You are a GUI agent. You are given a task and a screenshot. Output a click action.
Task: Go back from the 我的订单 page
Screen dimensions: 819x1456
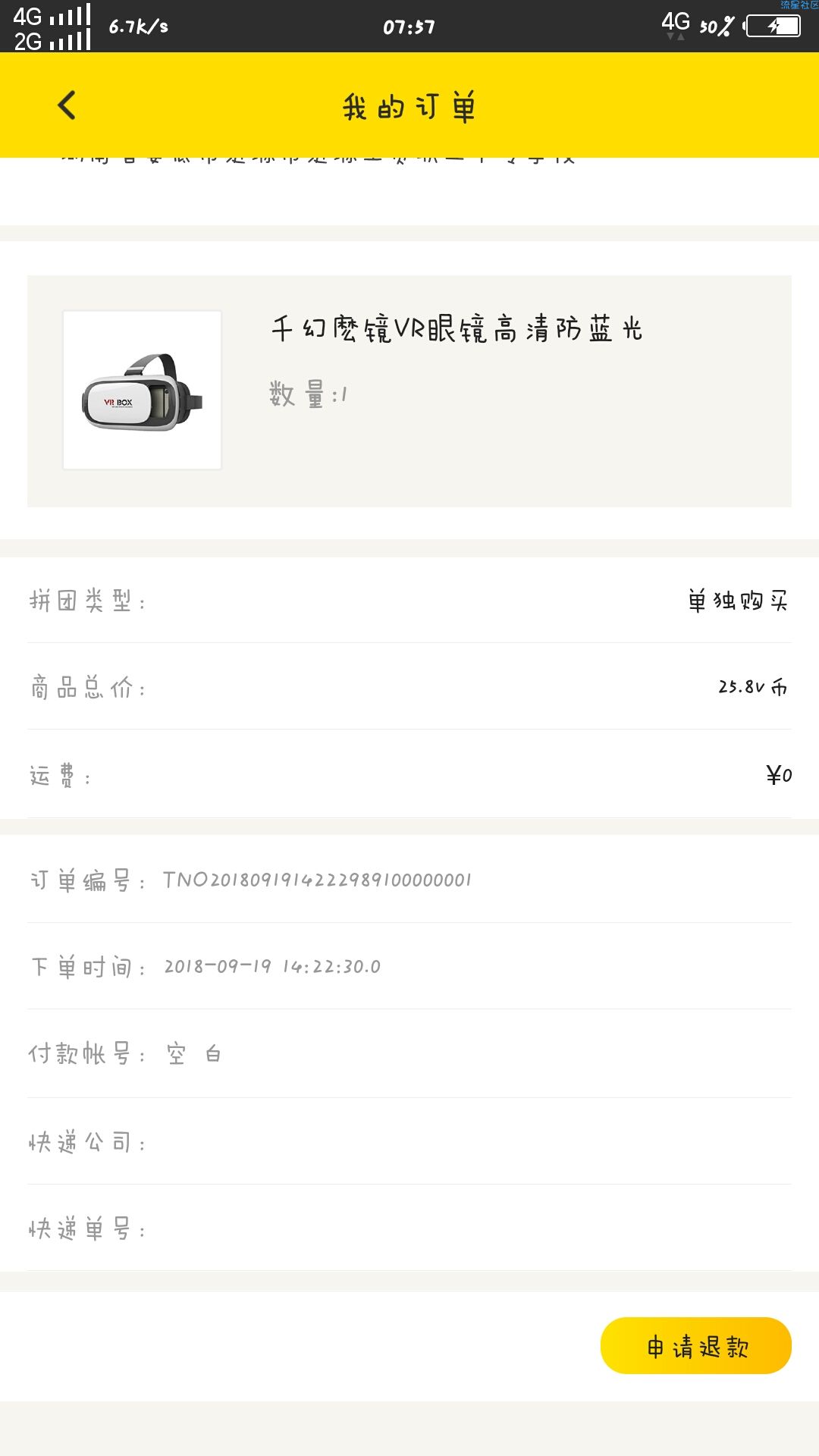[x=67, y=105]
